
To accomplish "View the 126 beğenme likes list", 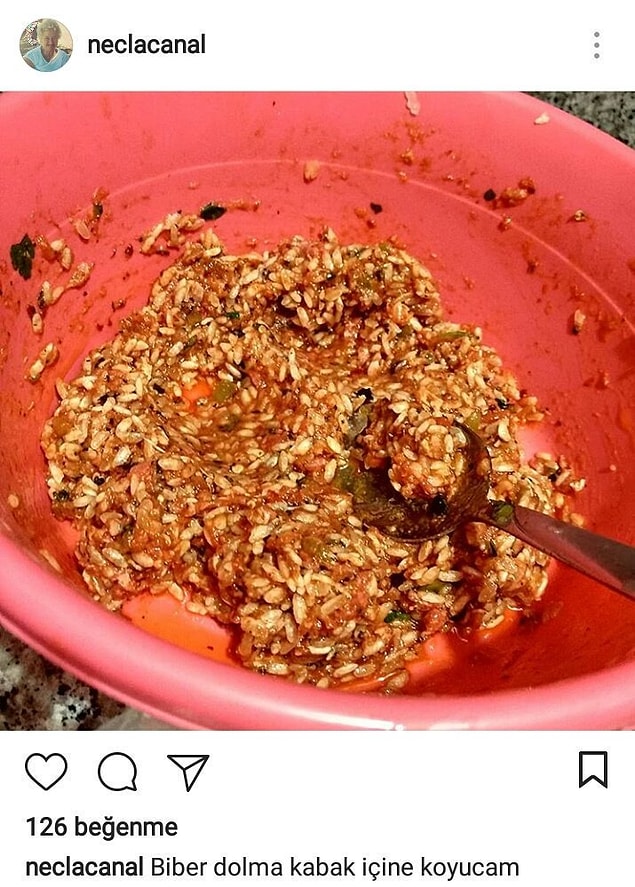I will click(101, 827).
